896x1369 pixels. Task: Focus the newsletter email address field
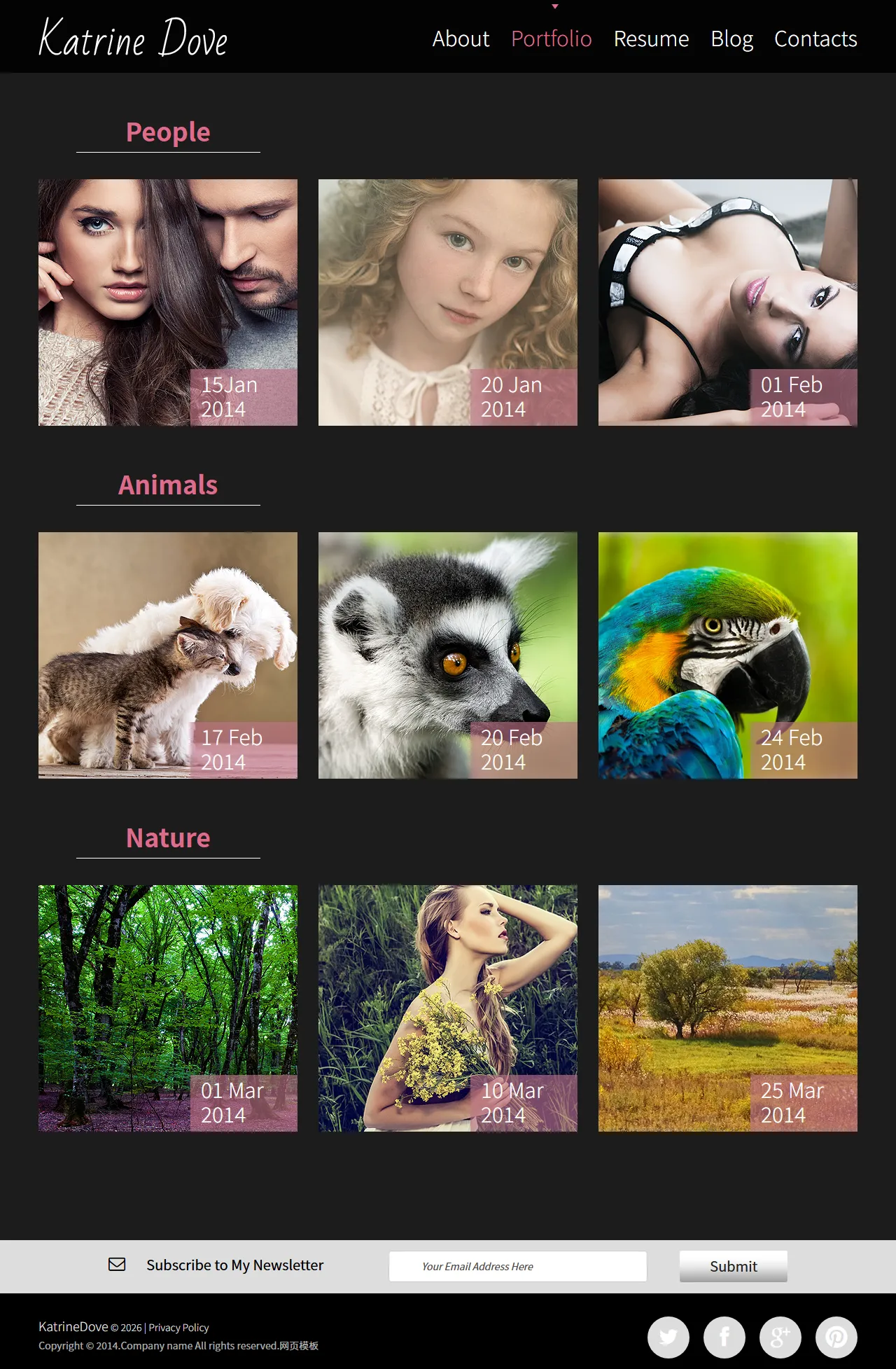[517, 1266]
